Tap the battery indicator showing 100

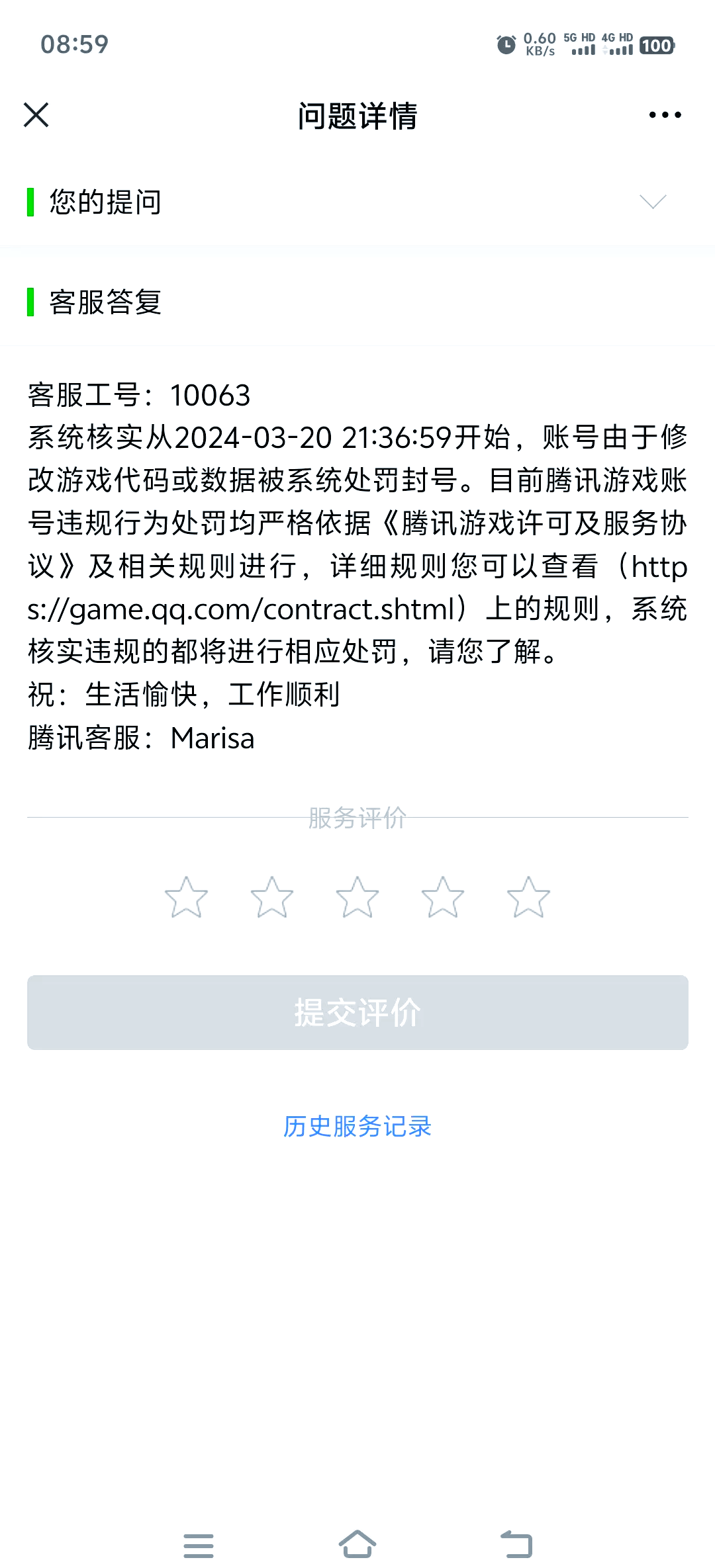[x=654, y=46]
